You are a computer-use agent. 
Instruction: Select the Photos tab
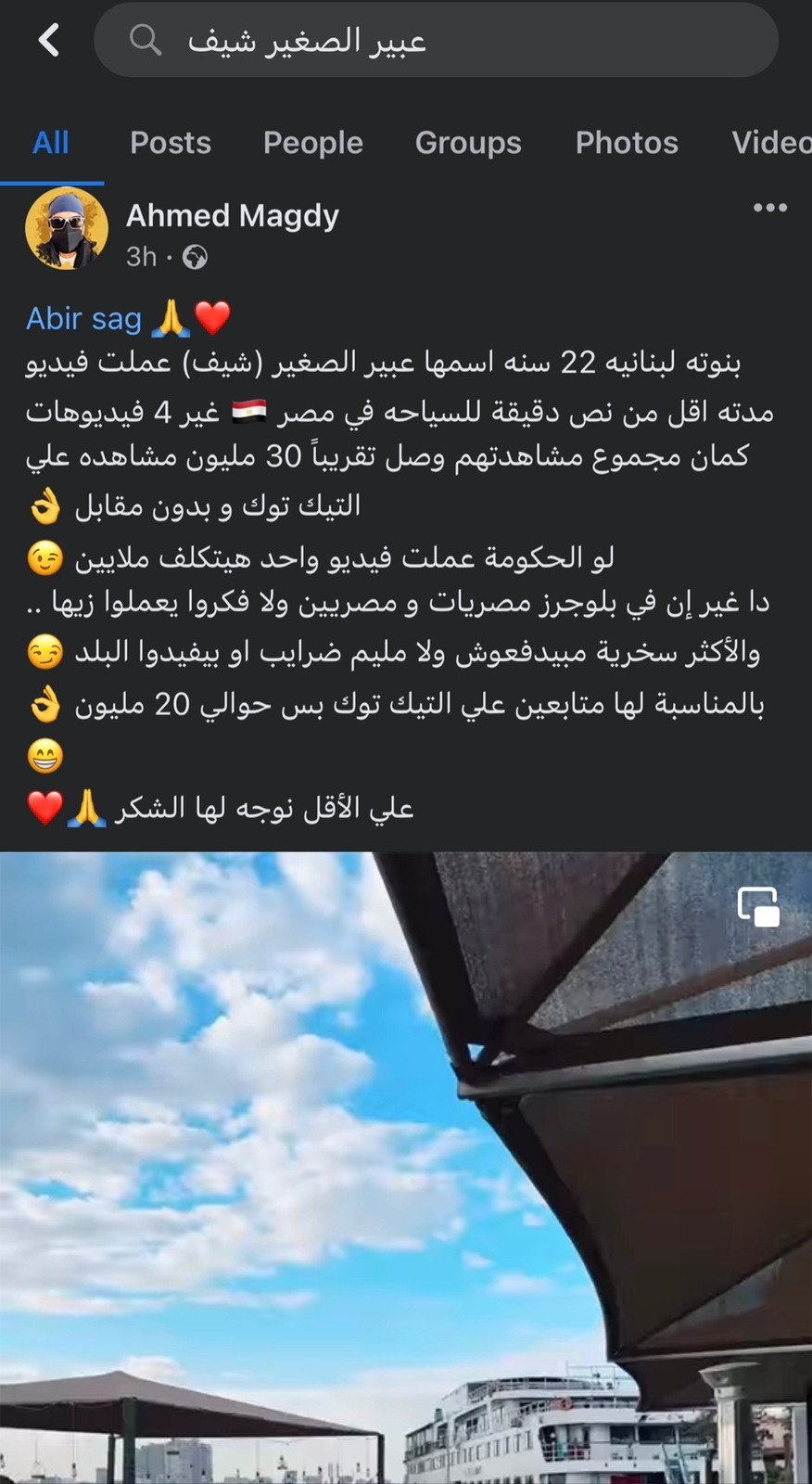click(x=627, y=143)
